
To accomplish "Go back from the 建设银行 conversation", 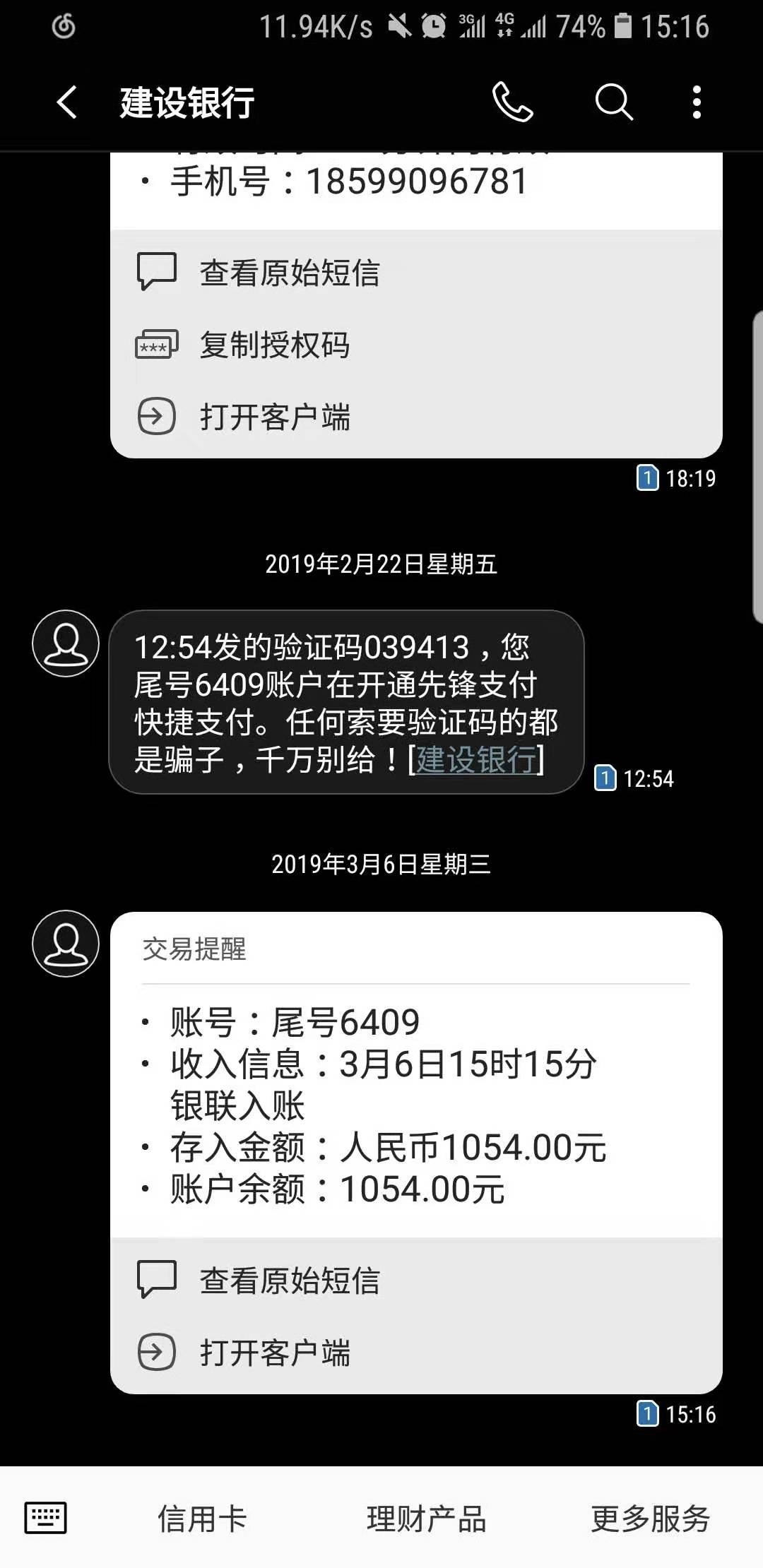I will (66, 102).
